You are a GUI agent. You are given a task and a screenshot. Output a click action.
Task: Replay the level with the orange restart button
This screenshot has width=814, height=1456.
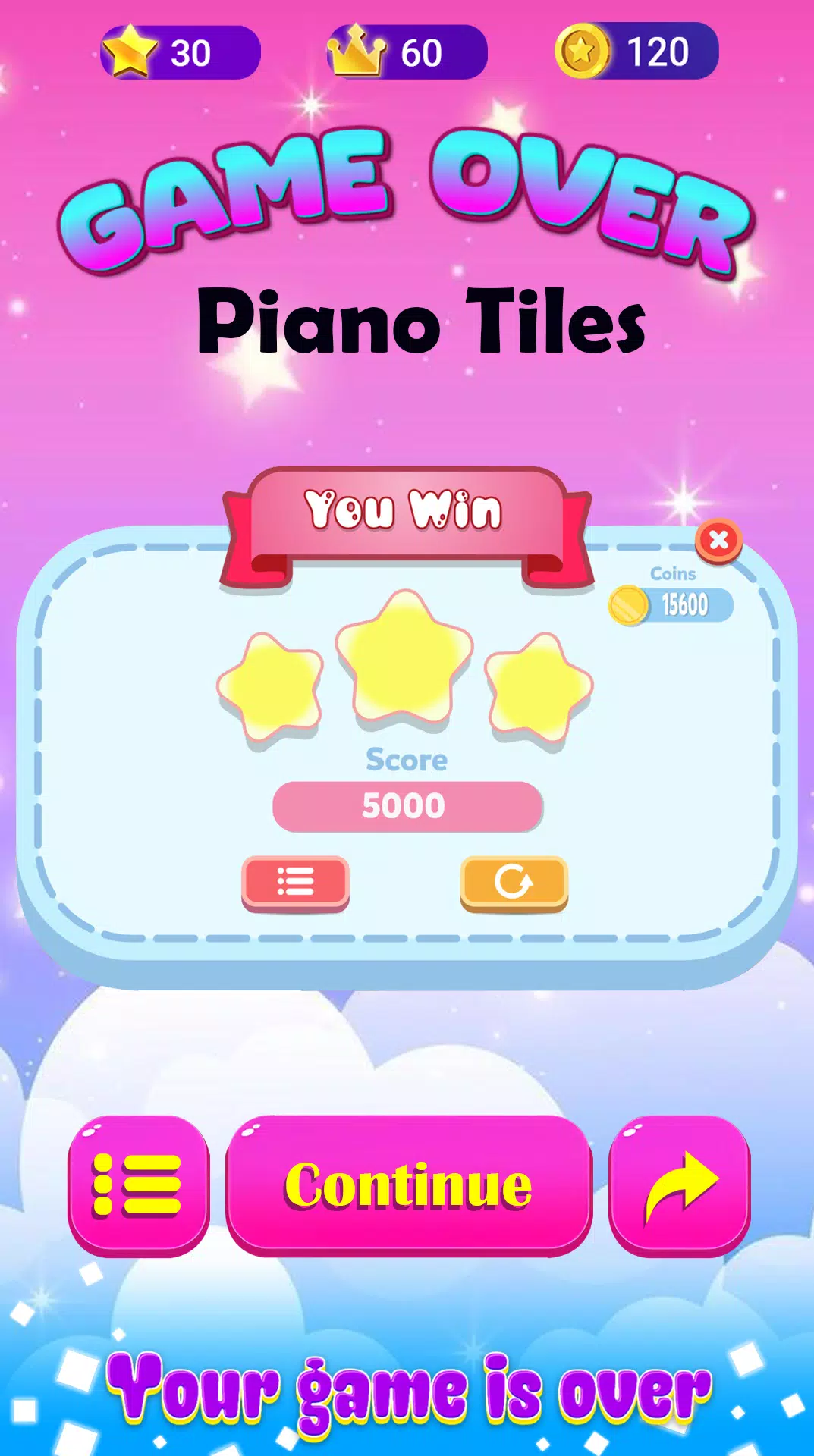514,883
